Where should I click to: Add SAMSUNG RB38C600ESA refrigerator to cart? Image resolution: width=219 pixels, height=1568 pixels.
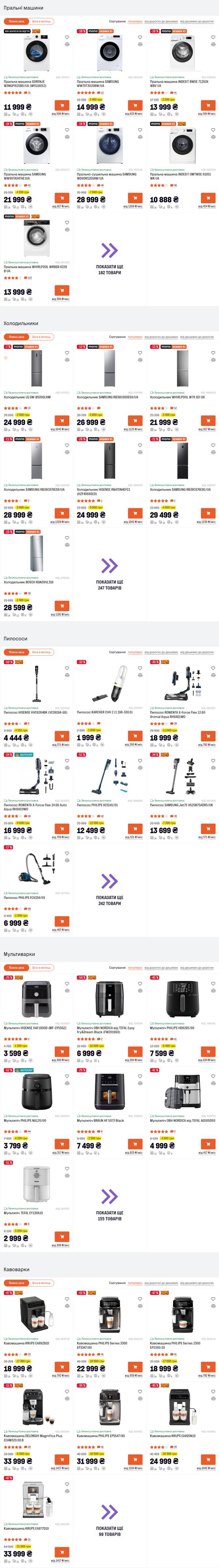click(x=135, y=421)
